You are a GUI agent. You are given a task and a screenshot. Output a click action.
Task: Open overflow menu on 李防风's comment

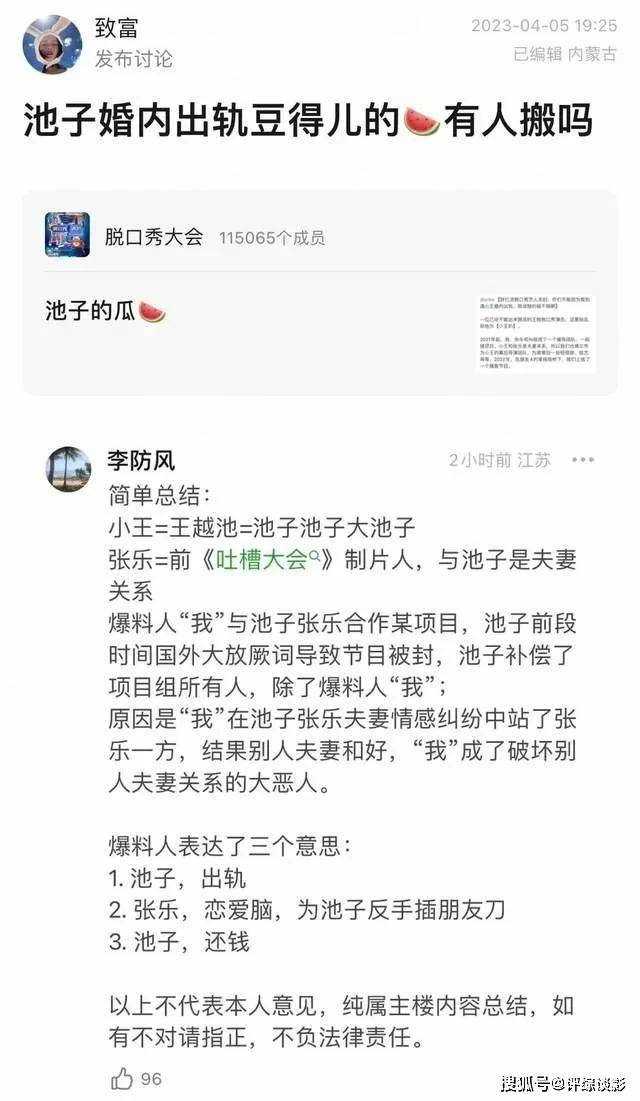tap(583, 460)
